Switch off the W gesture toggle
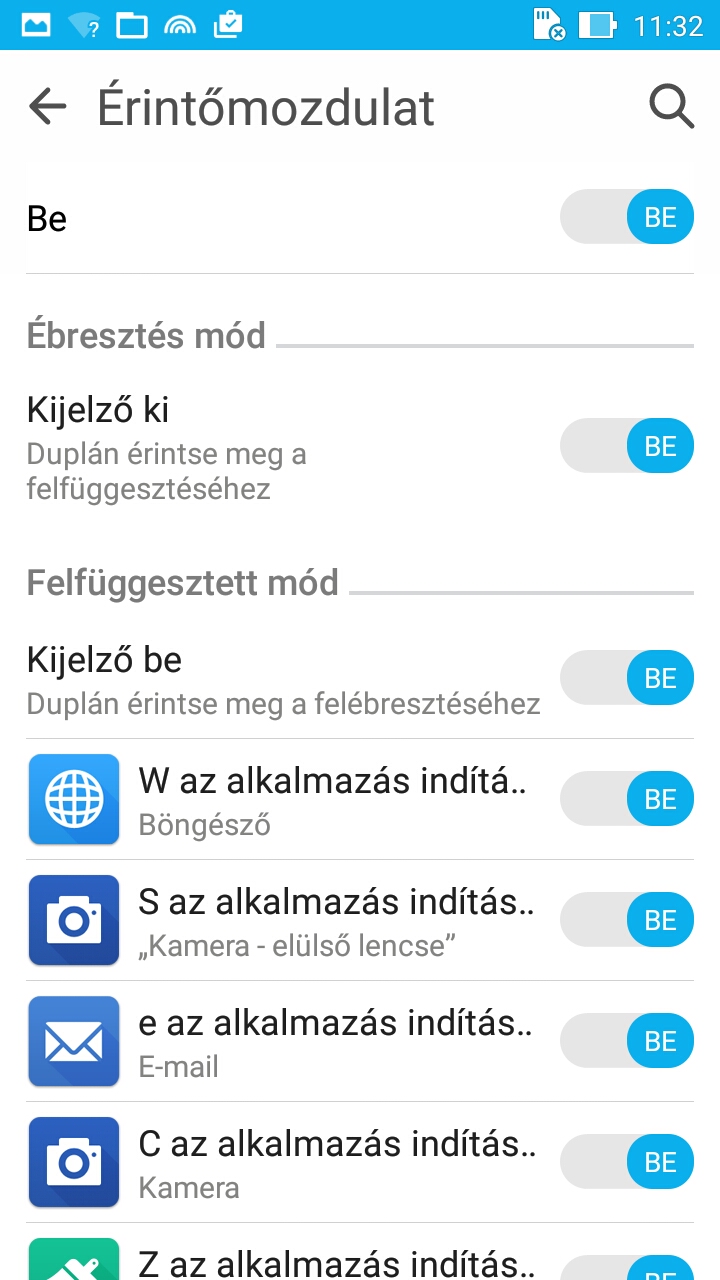The width and height of the screenshot is (720, 1280). 626,799
